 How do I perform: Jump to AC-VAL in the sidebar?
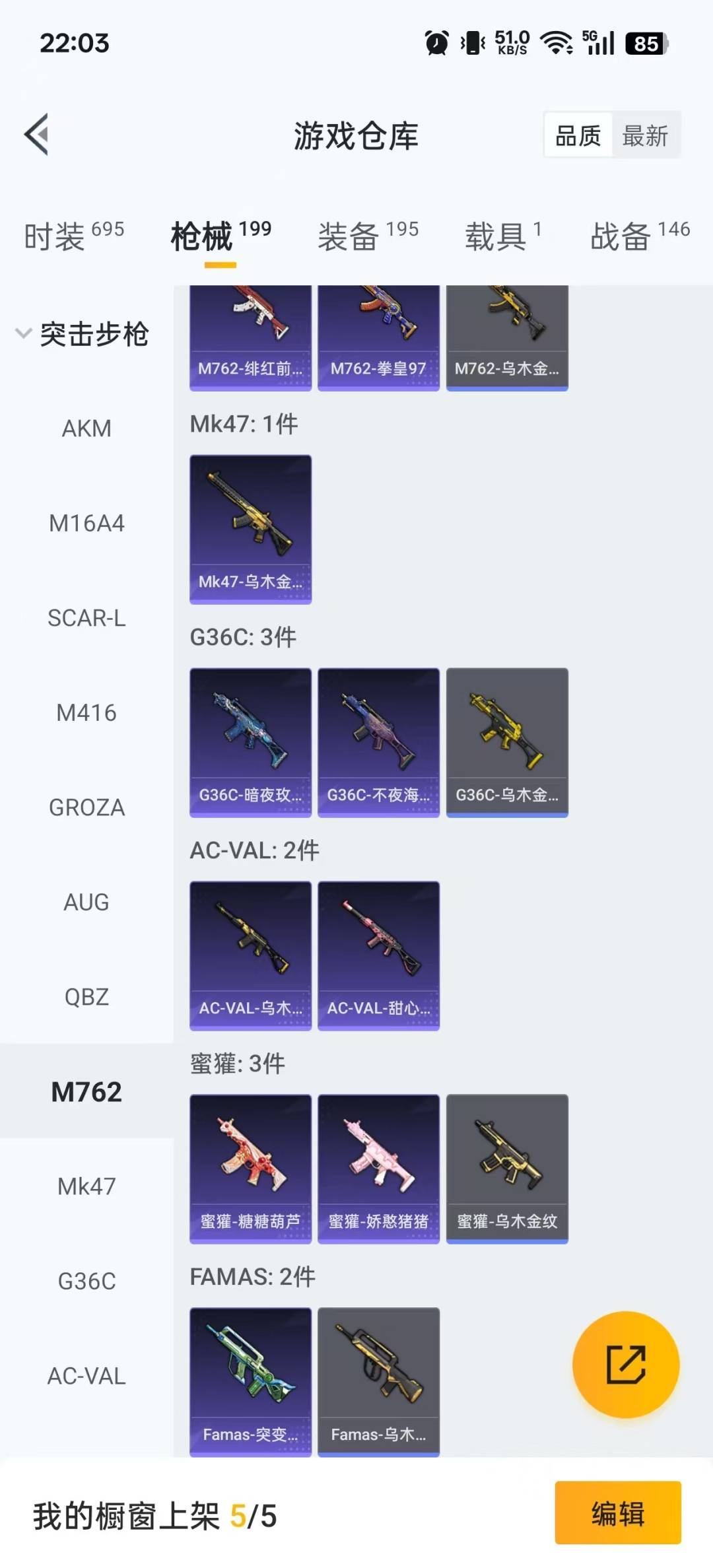86,1376
